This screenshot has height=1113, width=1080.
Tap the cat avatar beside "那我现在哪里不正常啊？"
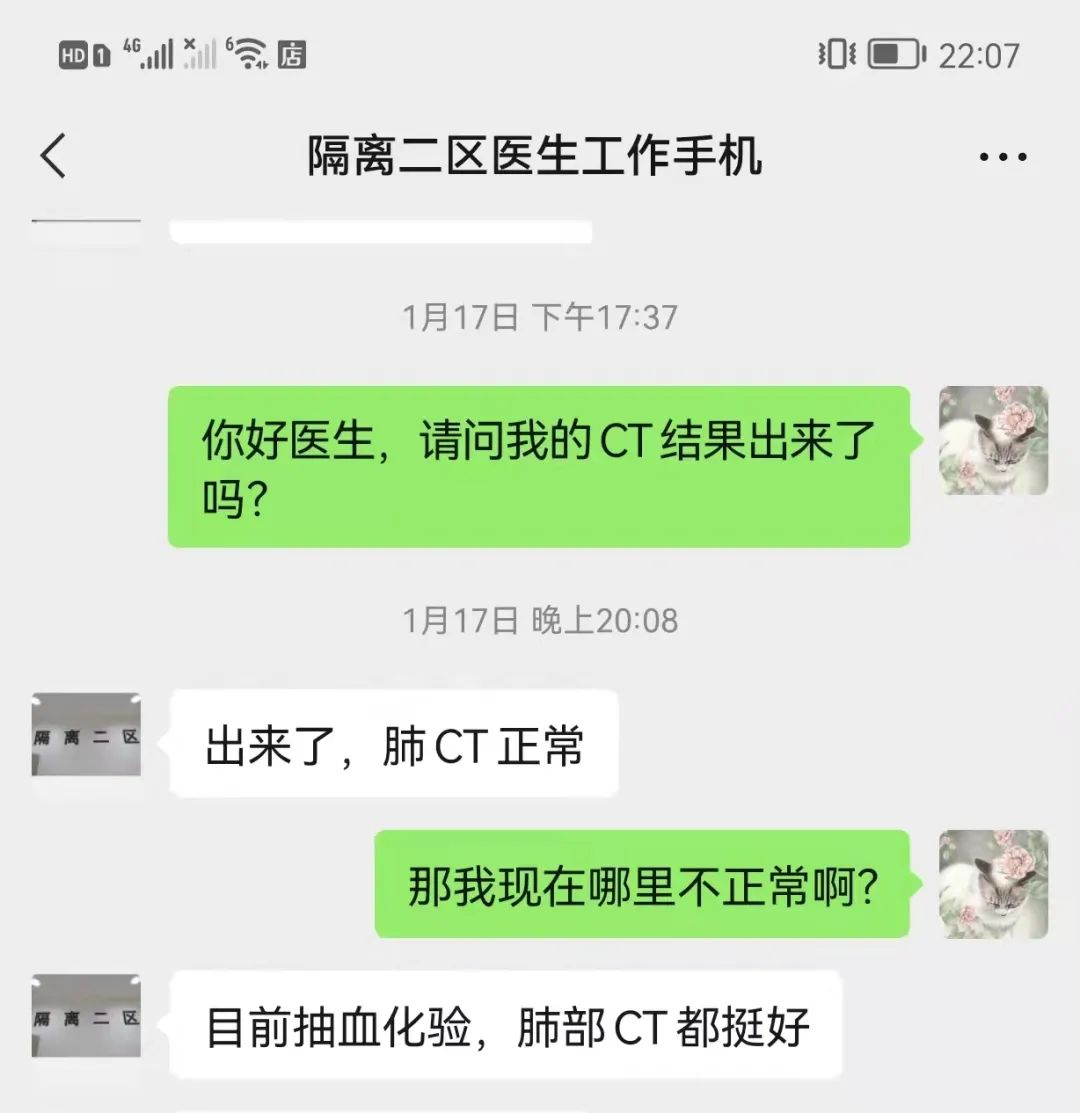click(x=993, y=884)
